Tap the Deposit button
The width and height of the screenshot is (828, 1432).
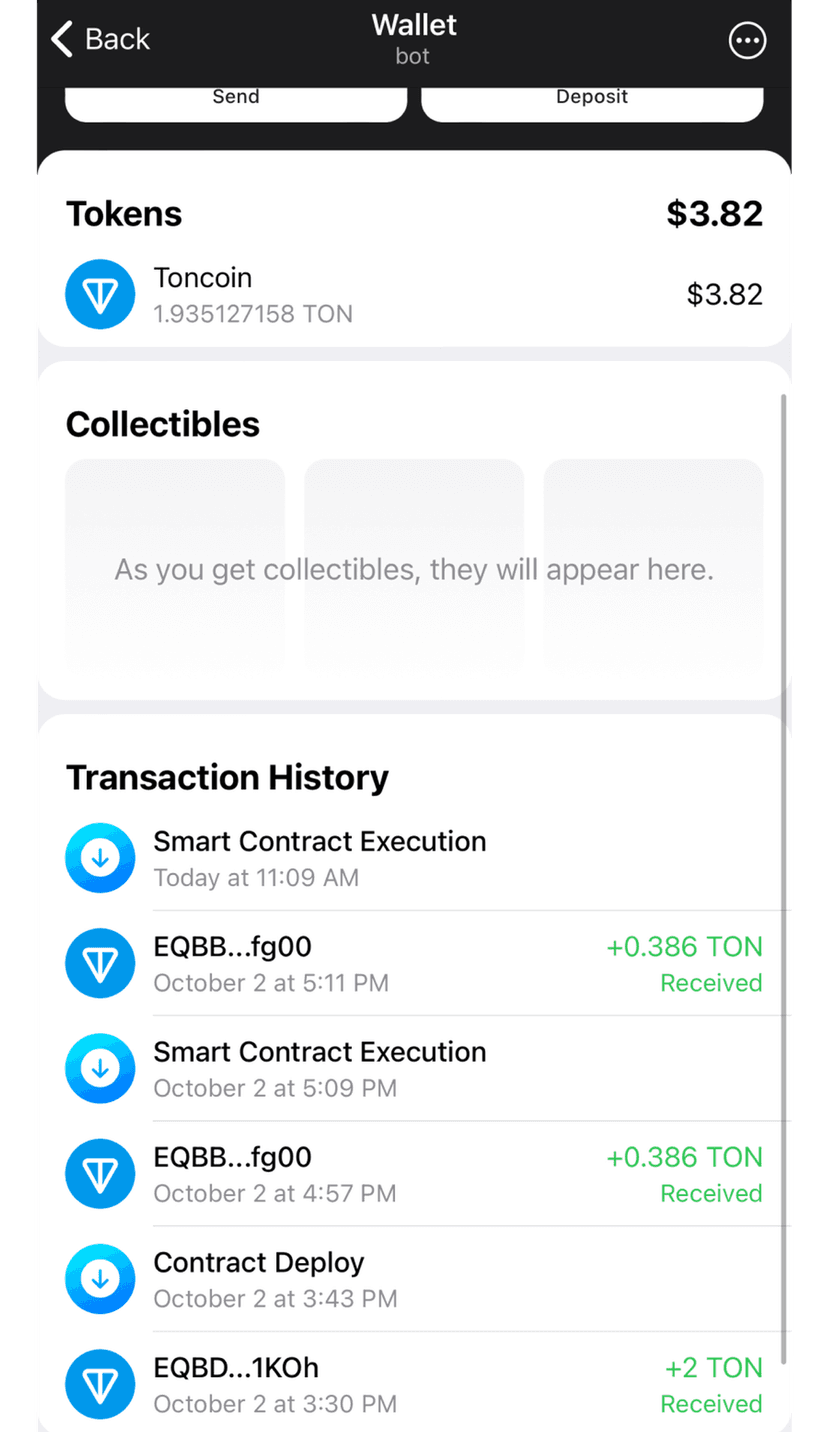tap(592, 100)
